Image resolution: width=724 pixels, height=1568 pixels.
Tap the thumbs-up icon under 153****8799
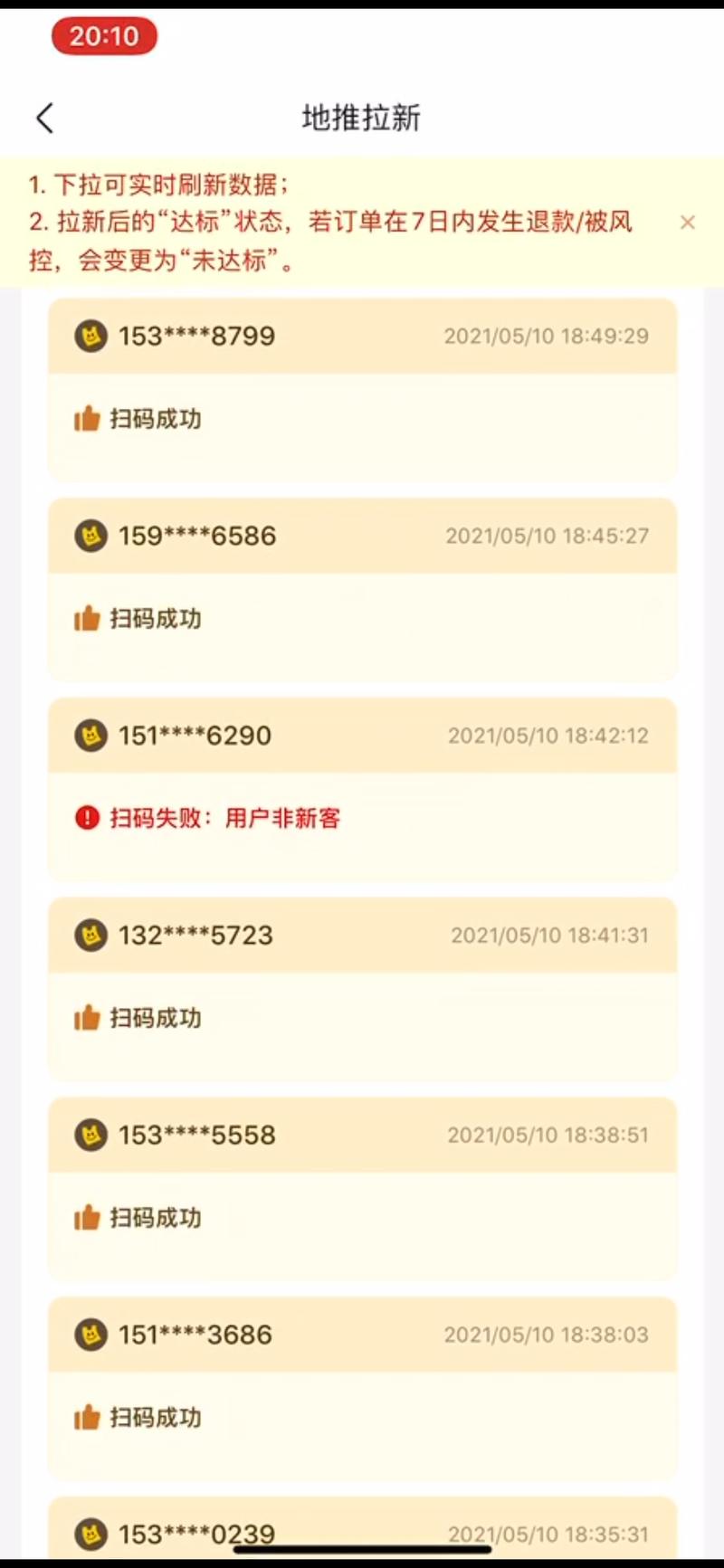pyautogui.click(x=86, y=419)
